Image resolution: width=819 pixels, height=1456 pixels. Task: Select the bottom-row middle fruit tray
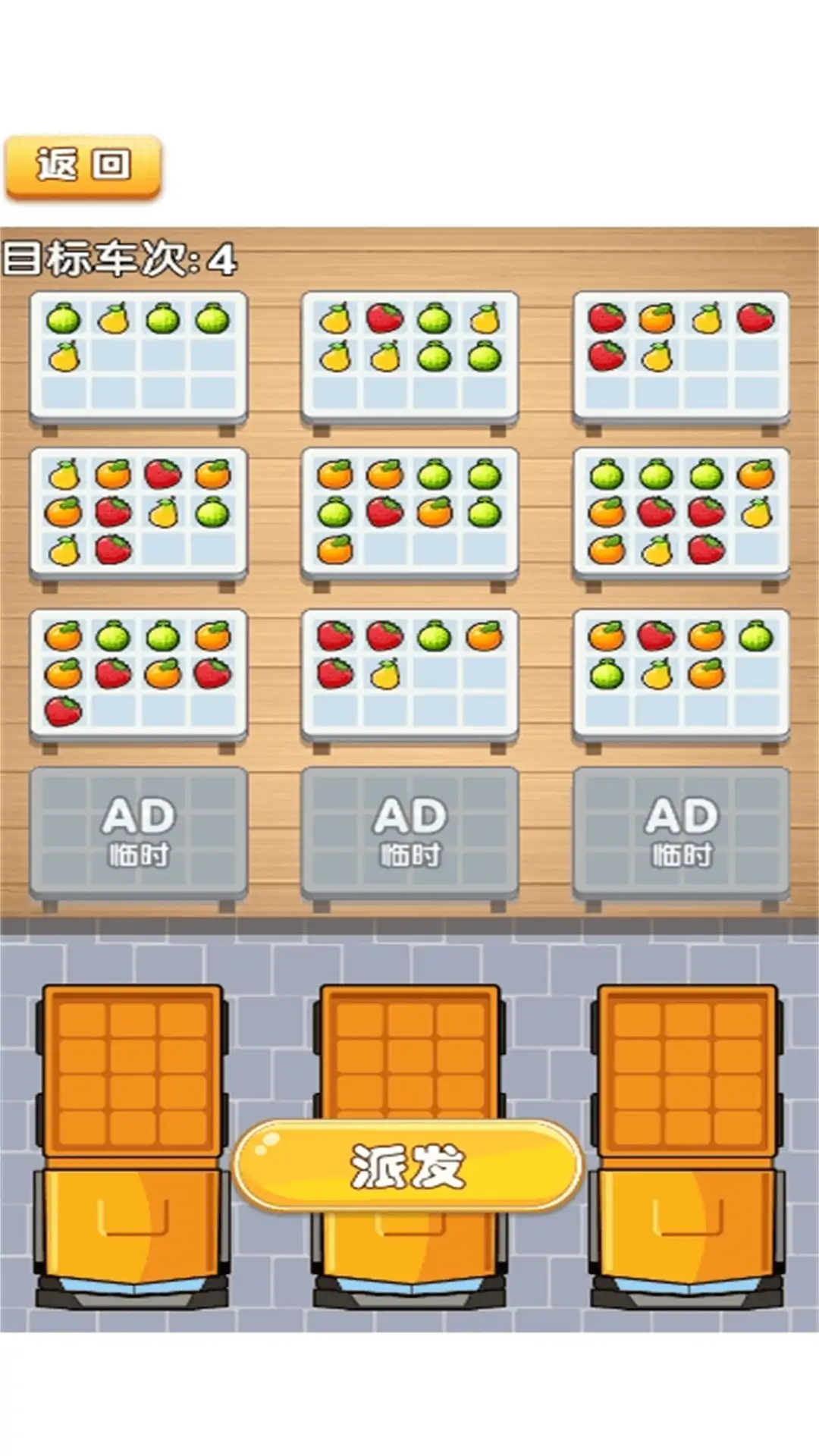[409, 674]
